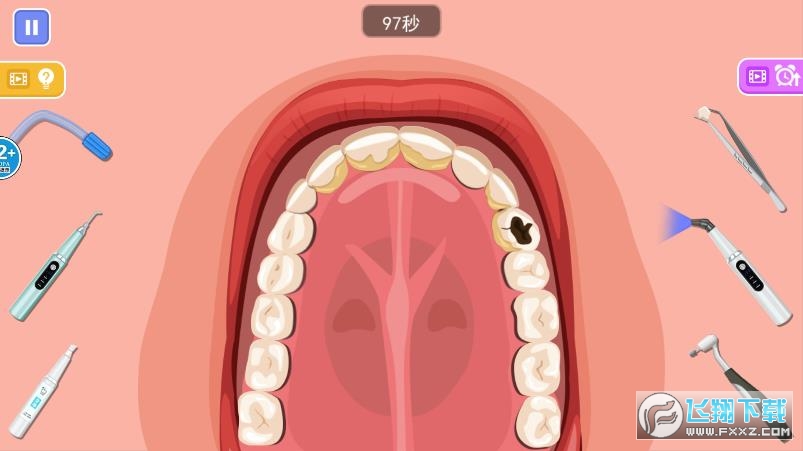Watch video to add extra time
This screenshot has height=451, width=803.
[x=771, y=76]
